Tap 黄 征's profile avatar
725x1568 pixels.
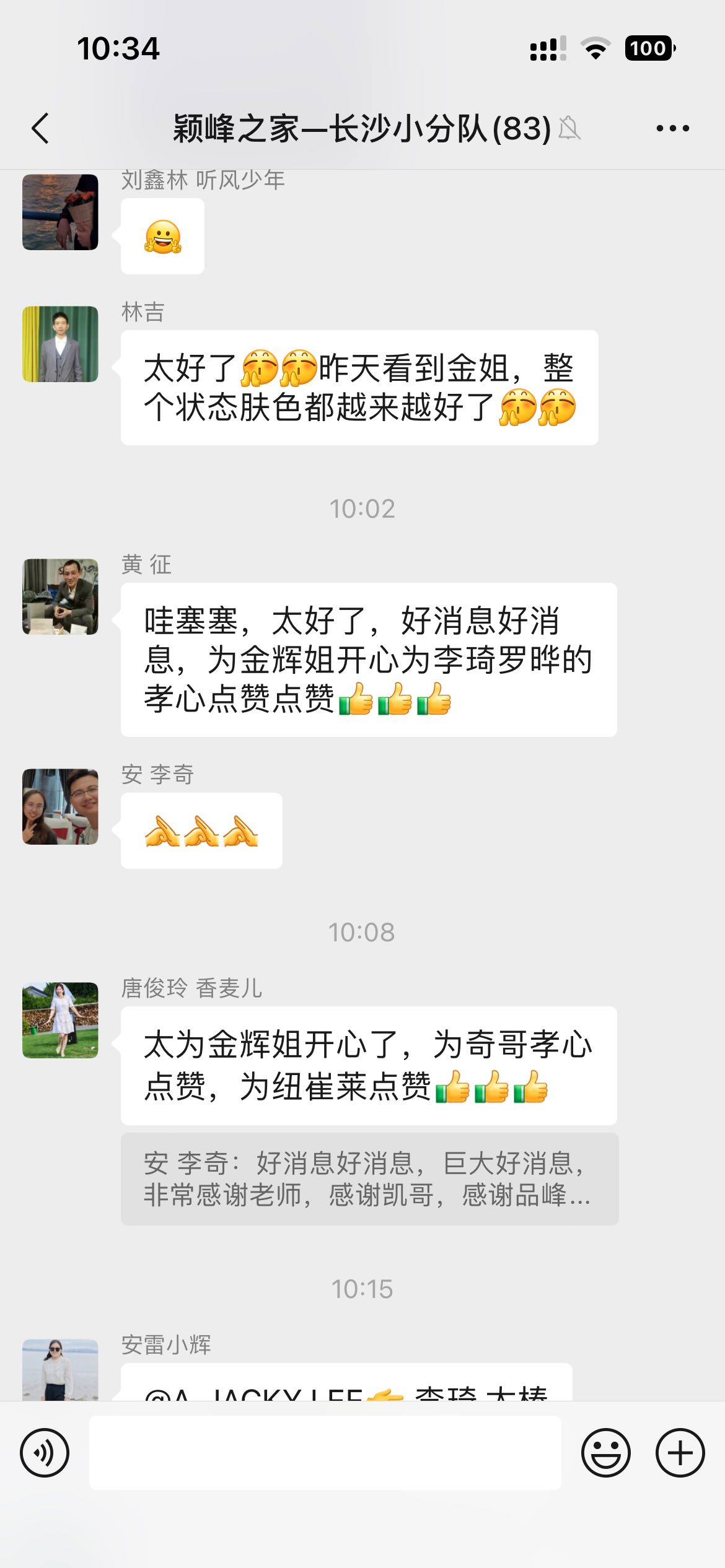pyautogui.click(x=60, y=596)
